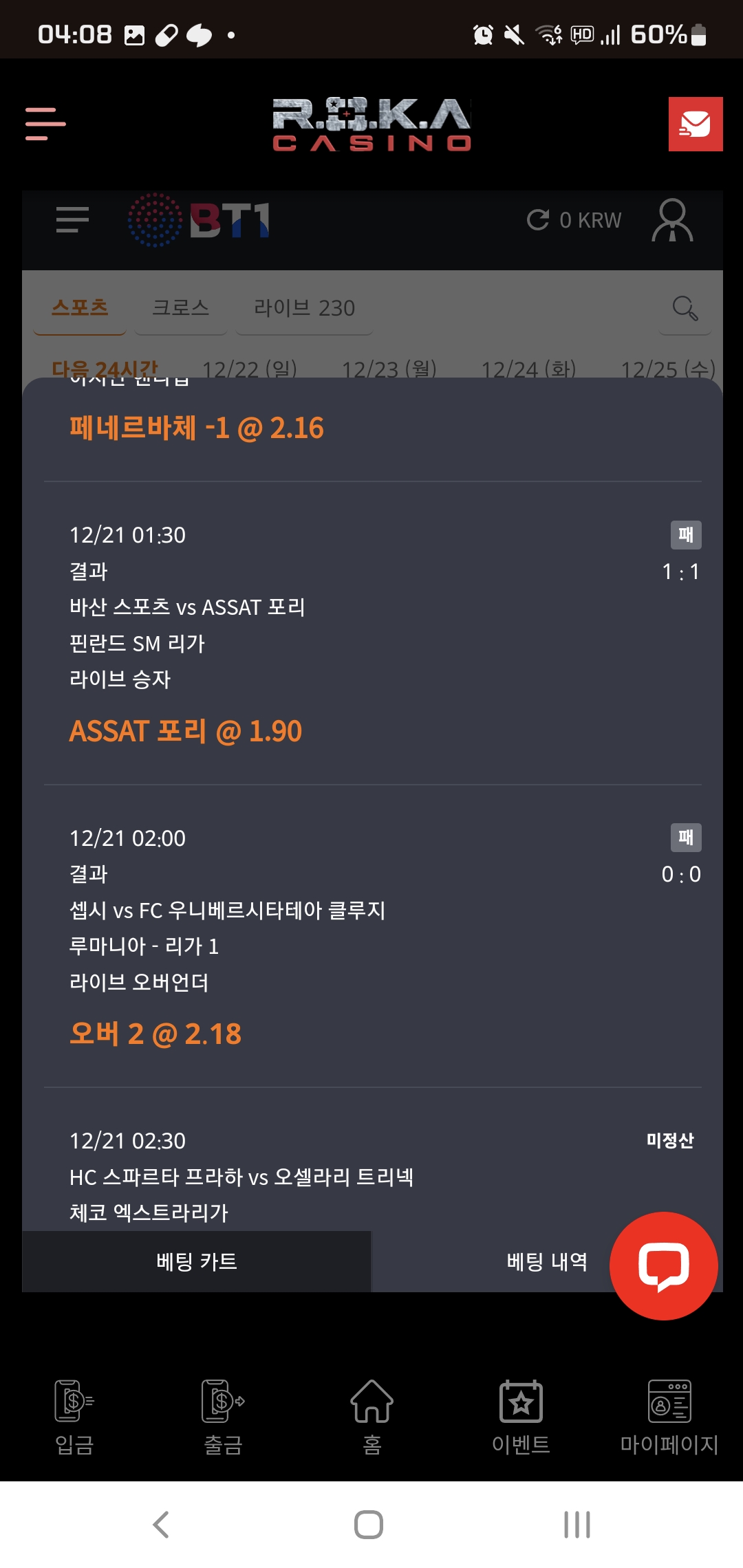The image size is (743, 1568).
Task: Open the ROKA hamburger menu
Action: pos(45,124)
